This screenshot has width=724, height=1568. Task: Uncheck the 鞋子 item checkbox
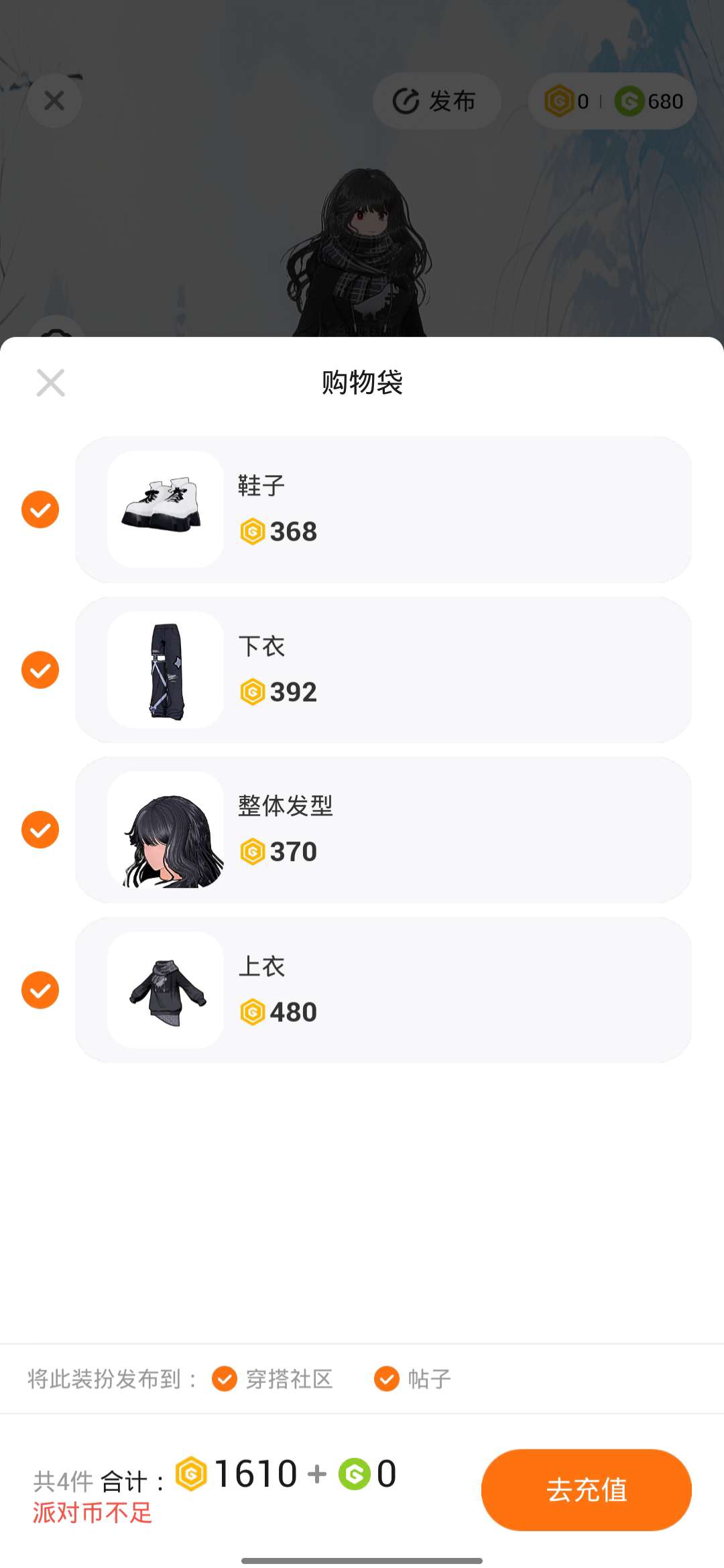40,509
